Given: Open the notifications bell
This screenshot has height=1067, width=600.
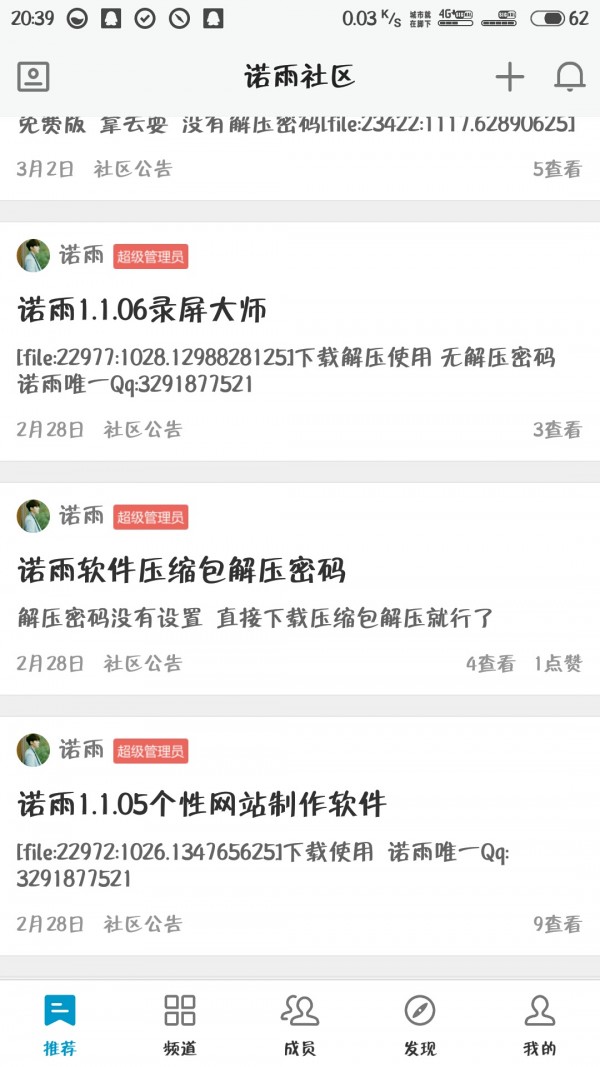Looking at the screenshot, I should (x=569, y=77).
